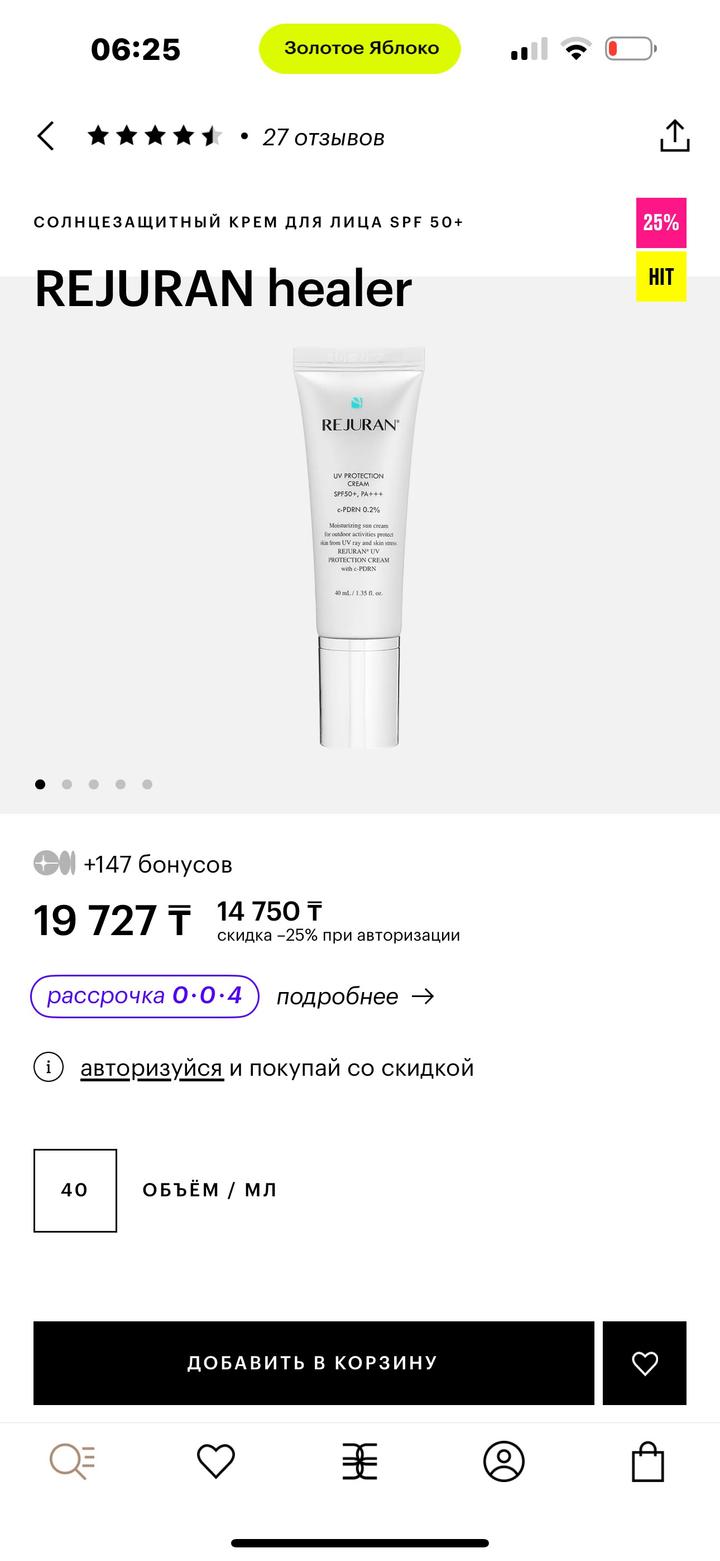Open the 27 отзывов reviews
This screenshot has width=720, height=1561.
[323, 137]
